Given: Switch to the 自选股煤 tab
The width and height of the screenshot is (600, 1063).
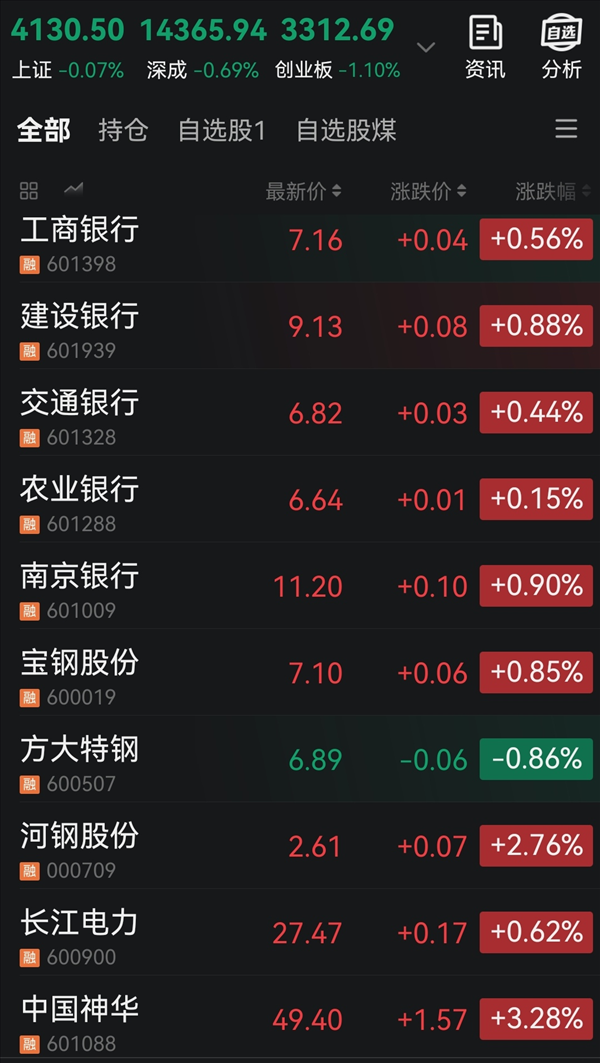Looking at the screenshot, I should 346,130.
